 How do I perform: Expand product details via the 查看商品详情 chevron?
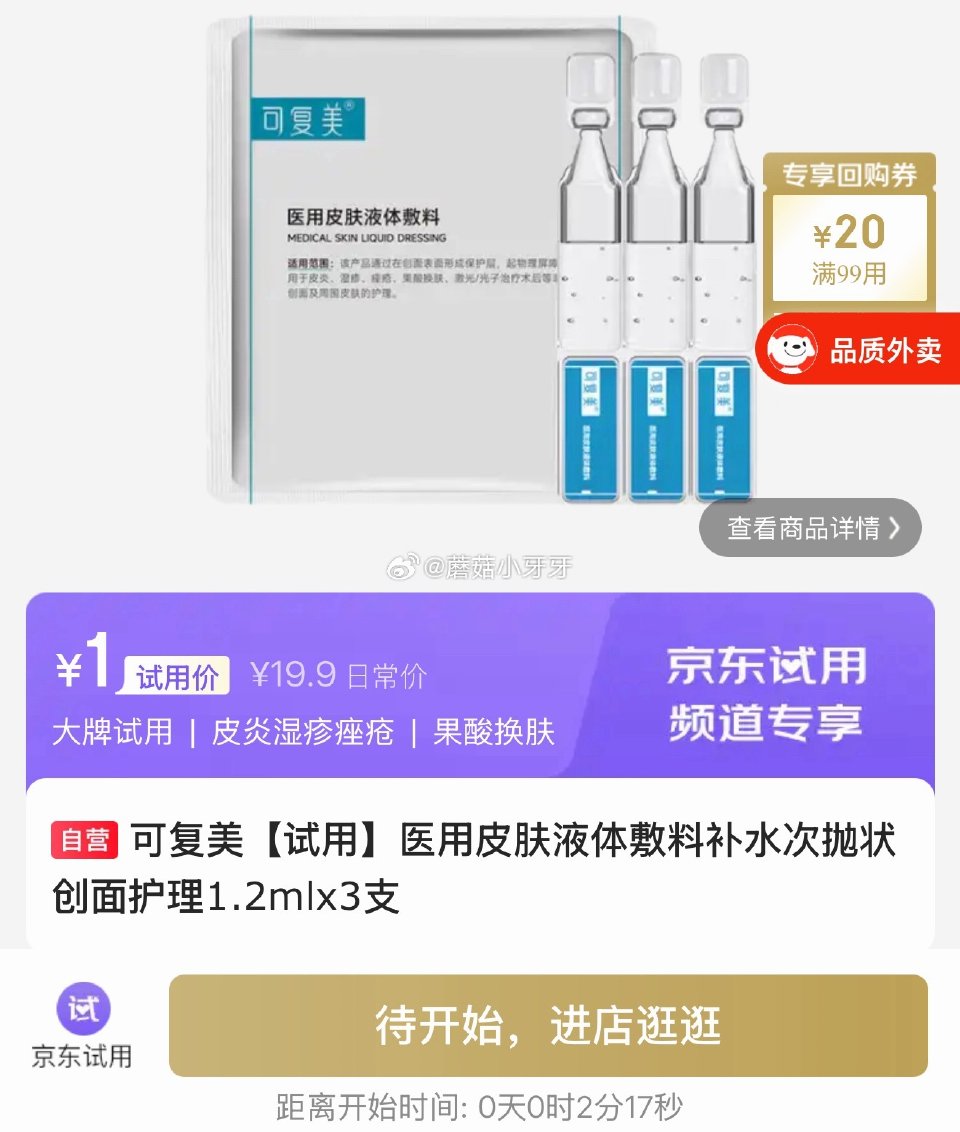pyautogui.click(x=806, y=527)
